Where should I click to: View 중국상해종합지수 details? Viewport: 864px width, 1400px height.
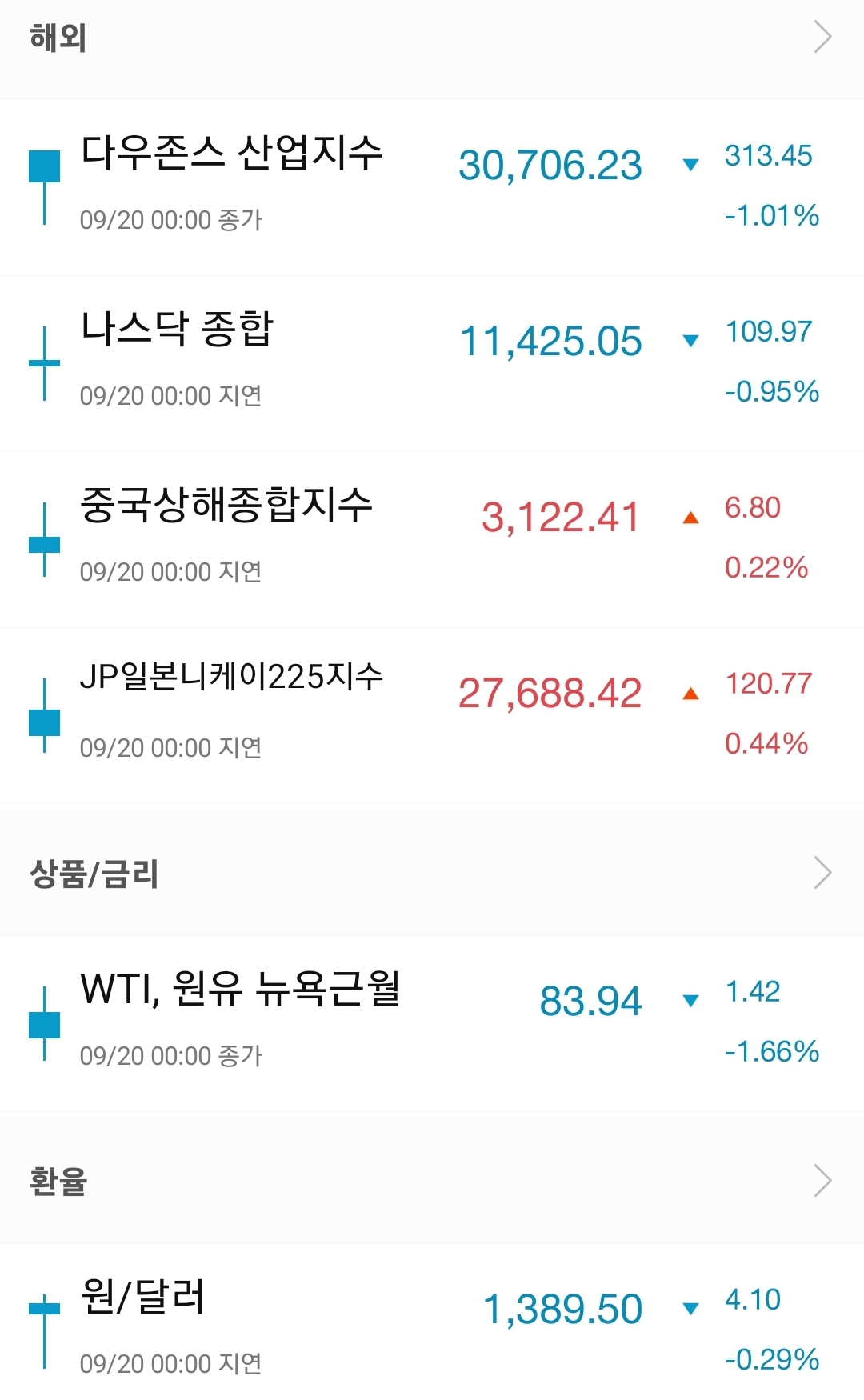coord(432,540)
